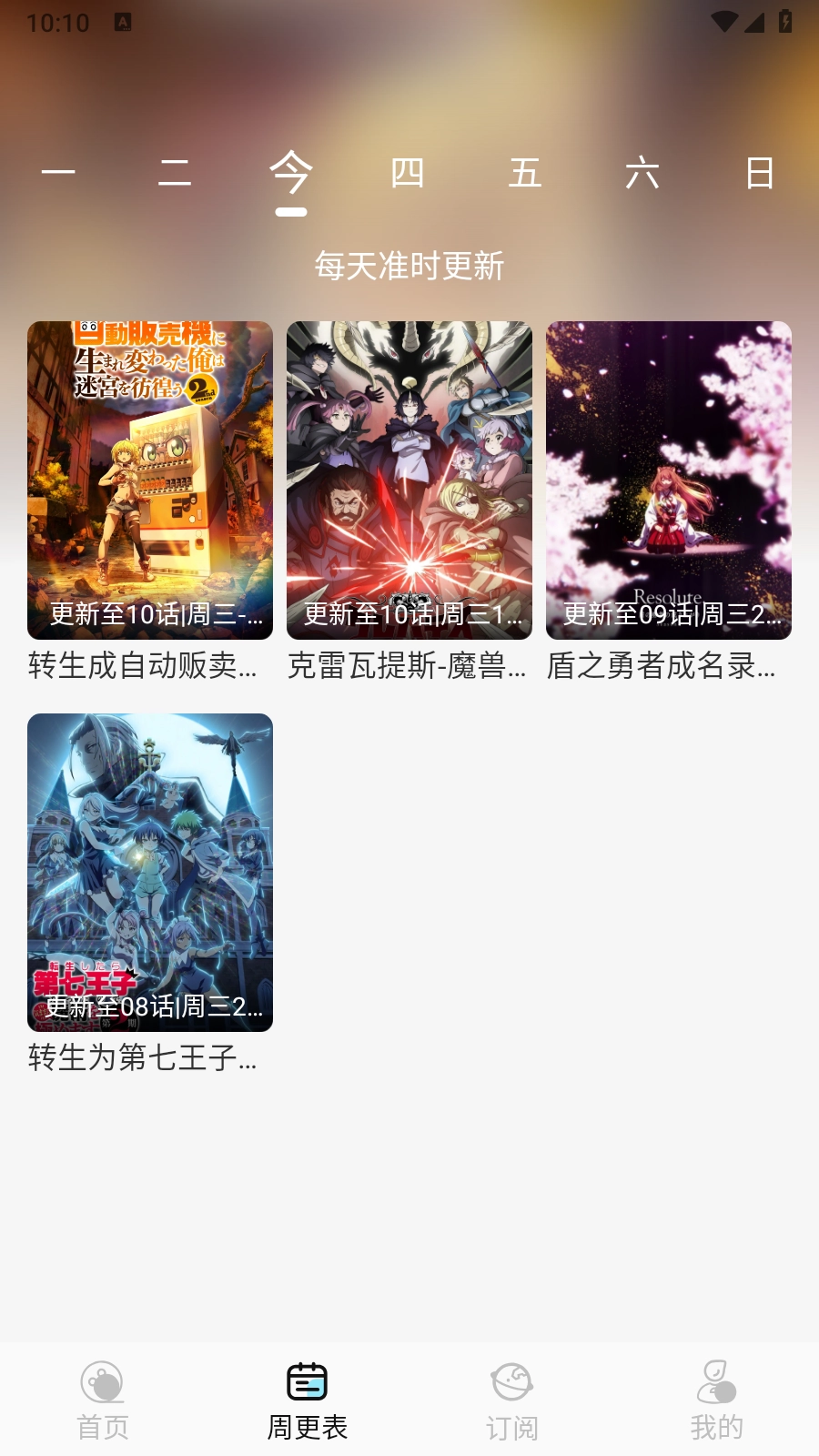Viewport: 819px width, 1456px height.
Task: Click the 周更表 calendar icon
Action: (308, 1381)
